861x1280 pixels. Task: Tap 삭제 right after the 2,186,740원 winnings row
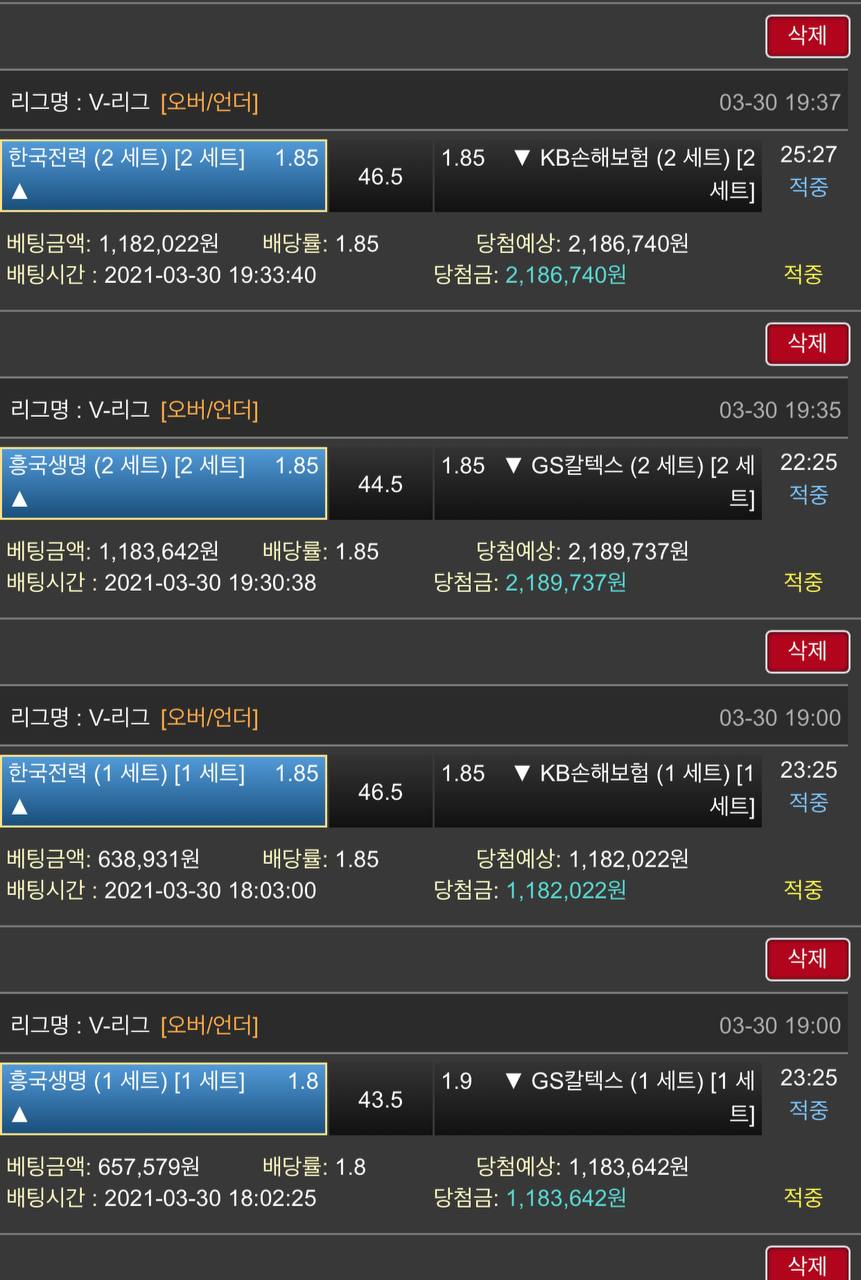tap(807, 343)
